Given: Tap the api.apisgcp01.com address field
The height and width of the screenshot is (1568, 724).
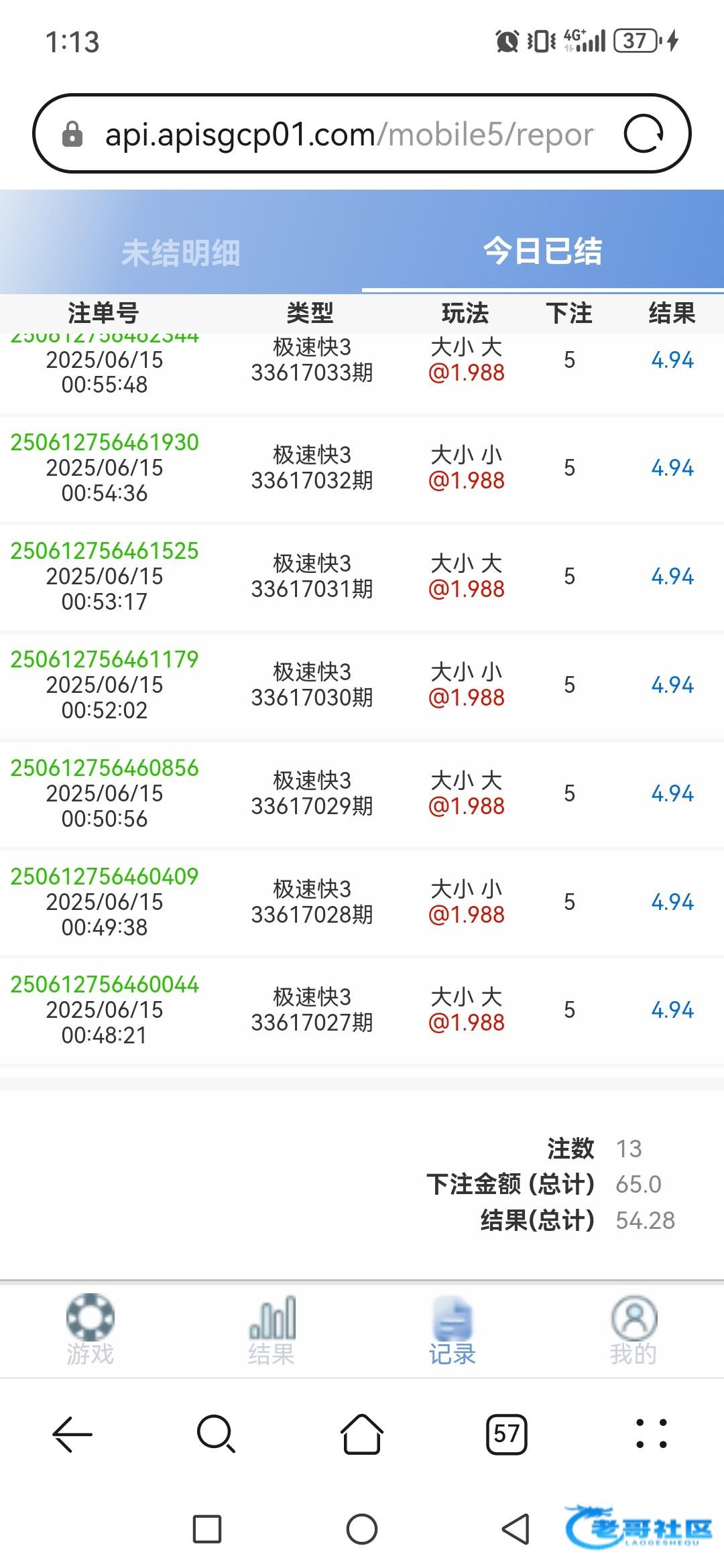Looking at the screenshot, I should point(349,135).
